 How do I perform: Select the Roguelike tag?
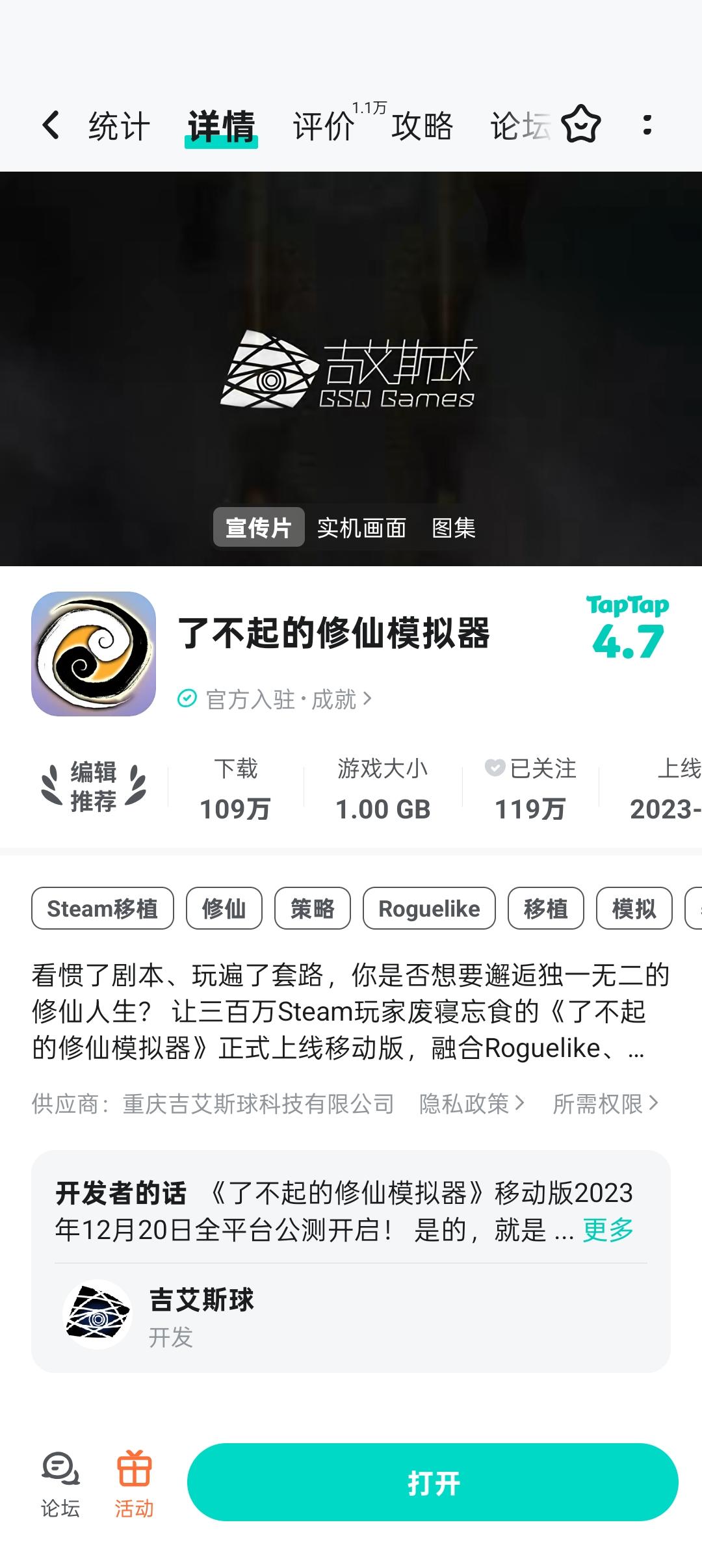click(x=429, y=908)
